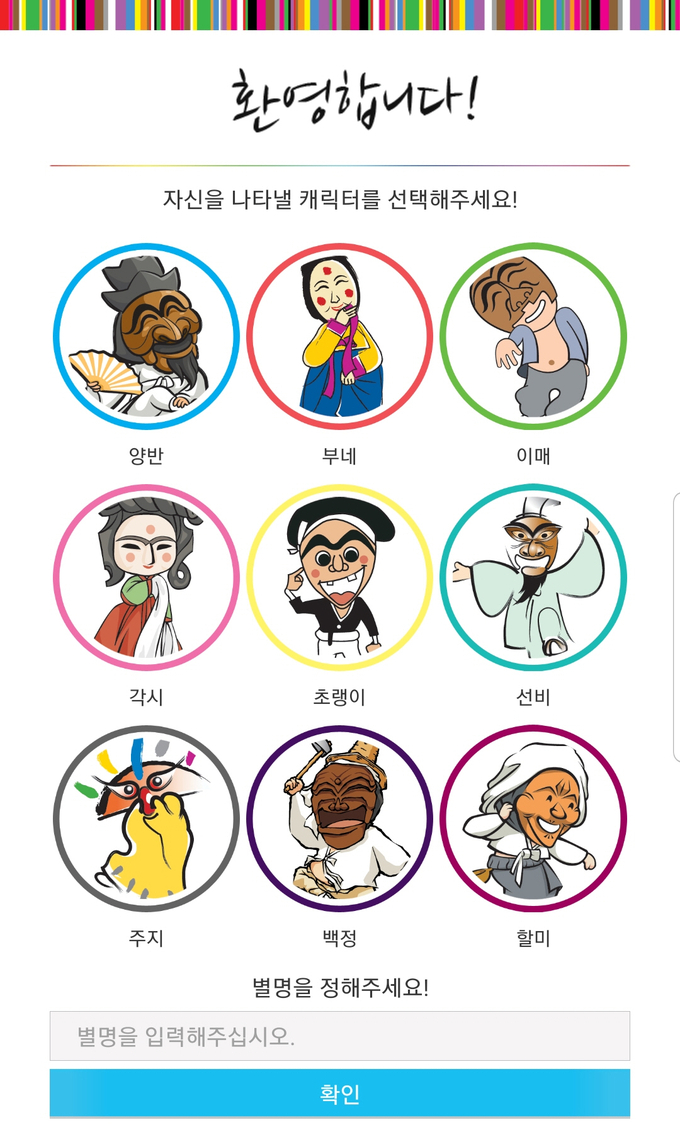
Task: Select the 양반 character
Action: click(146, 337)
